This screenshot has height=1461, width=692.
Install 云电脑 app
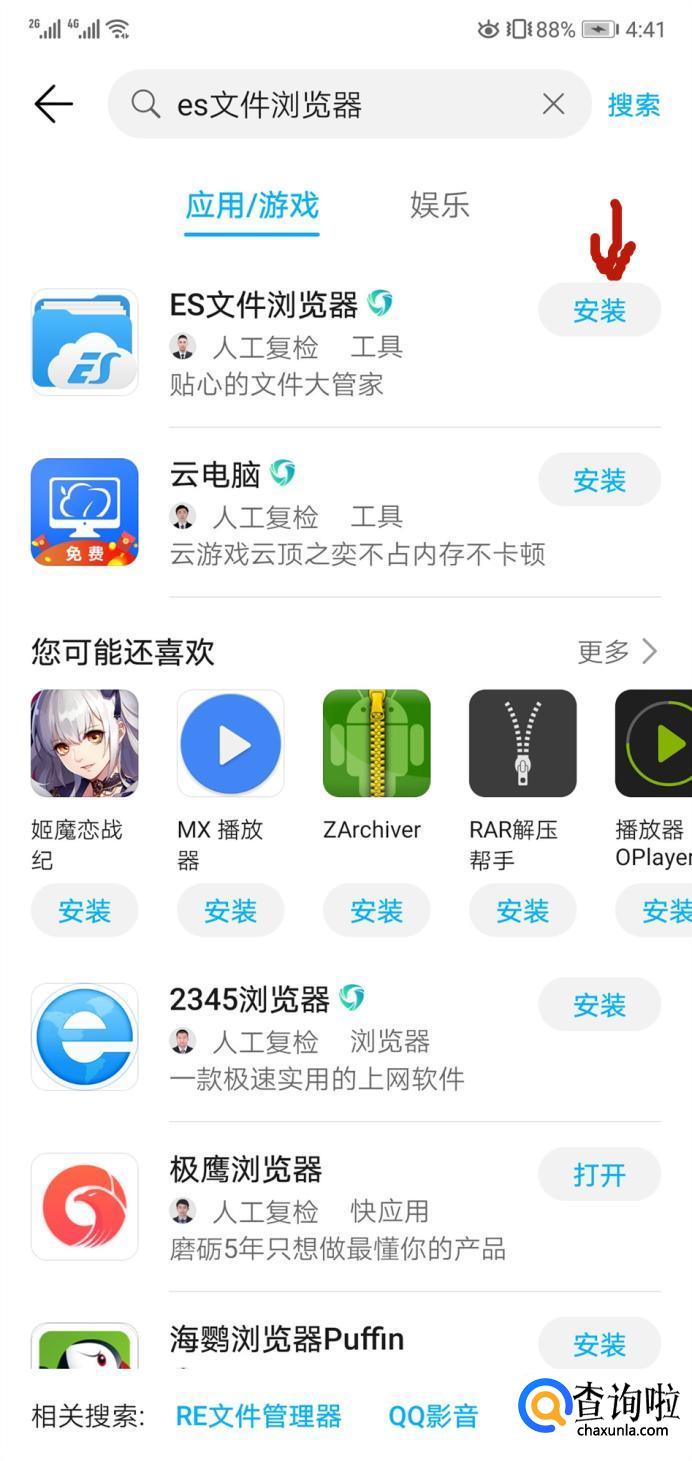click(599, 480)
